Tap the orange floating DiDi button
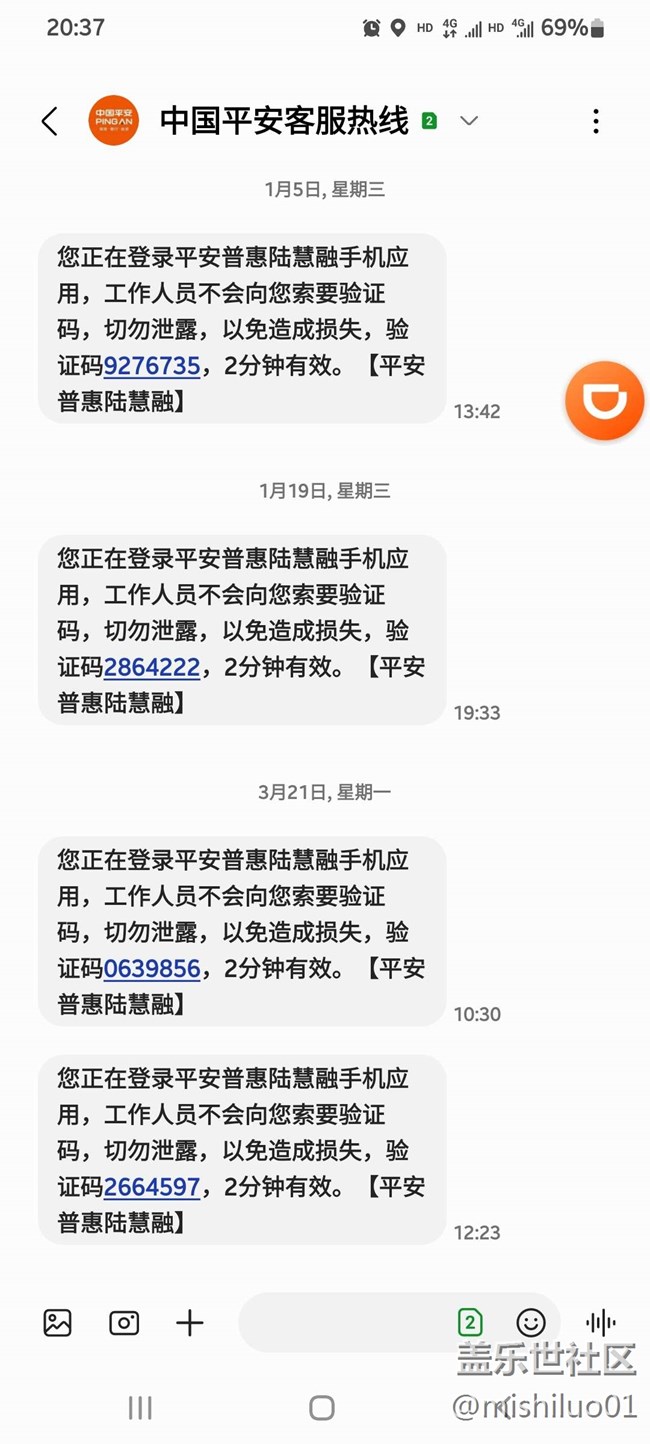 click(x=604, y=402)
